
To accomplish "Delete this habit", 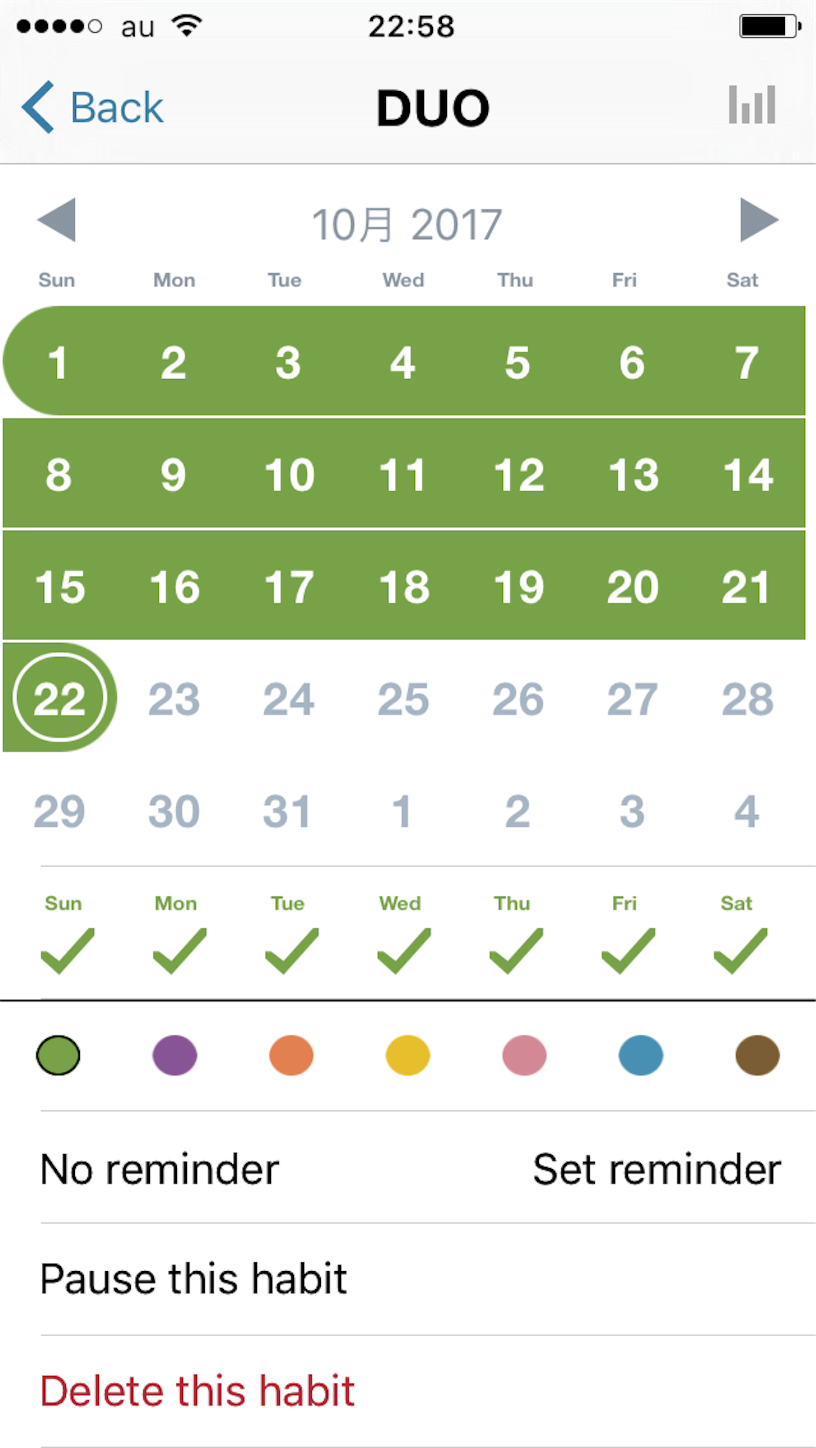I will (428, 1391).
